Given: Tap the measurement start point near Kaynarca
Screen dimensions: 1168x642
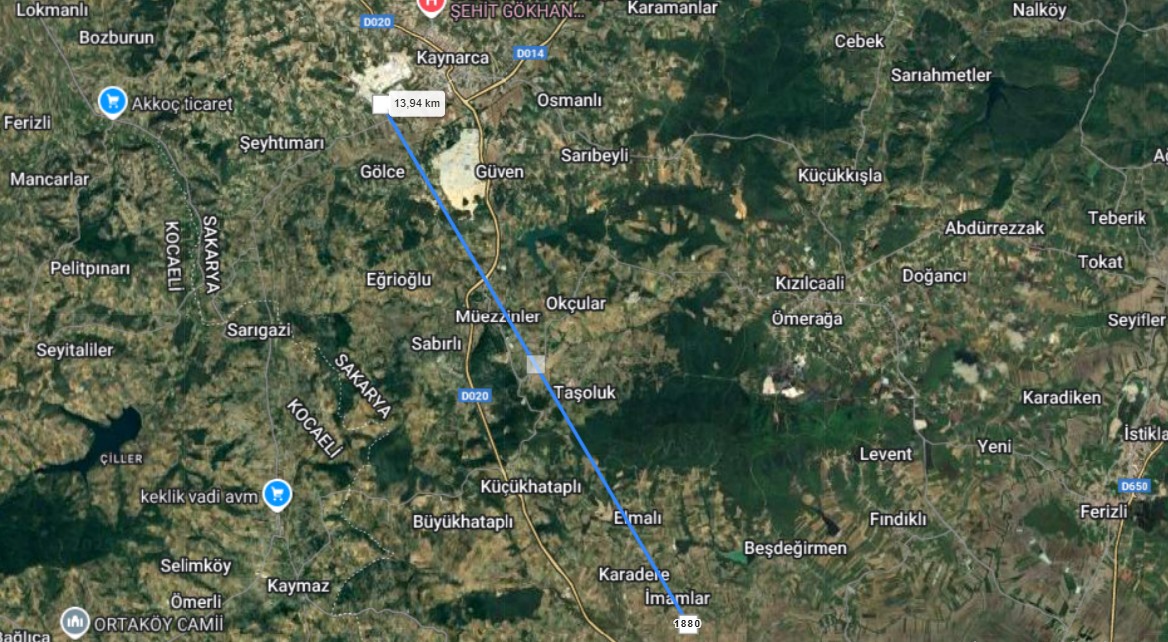Looking at the screenshot, I should coord(381,104).
